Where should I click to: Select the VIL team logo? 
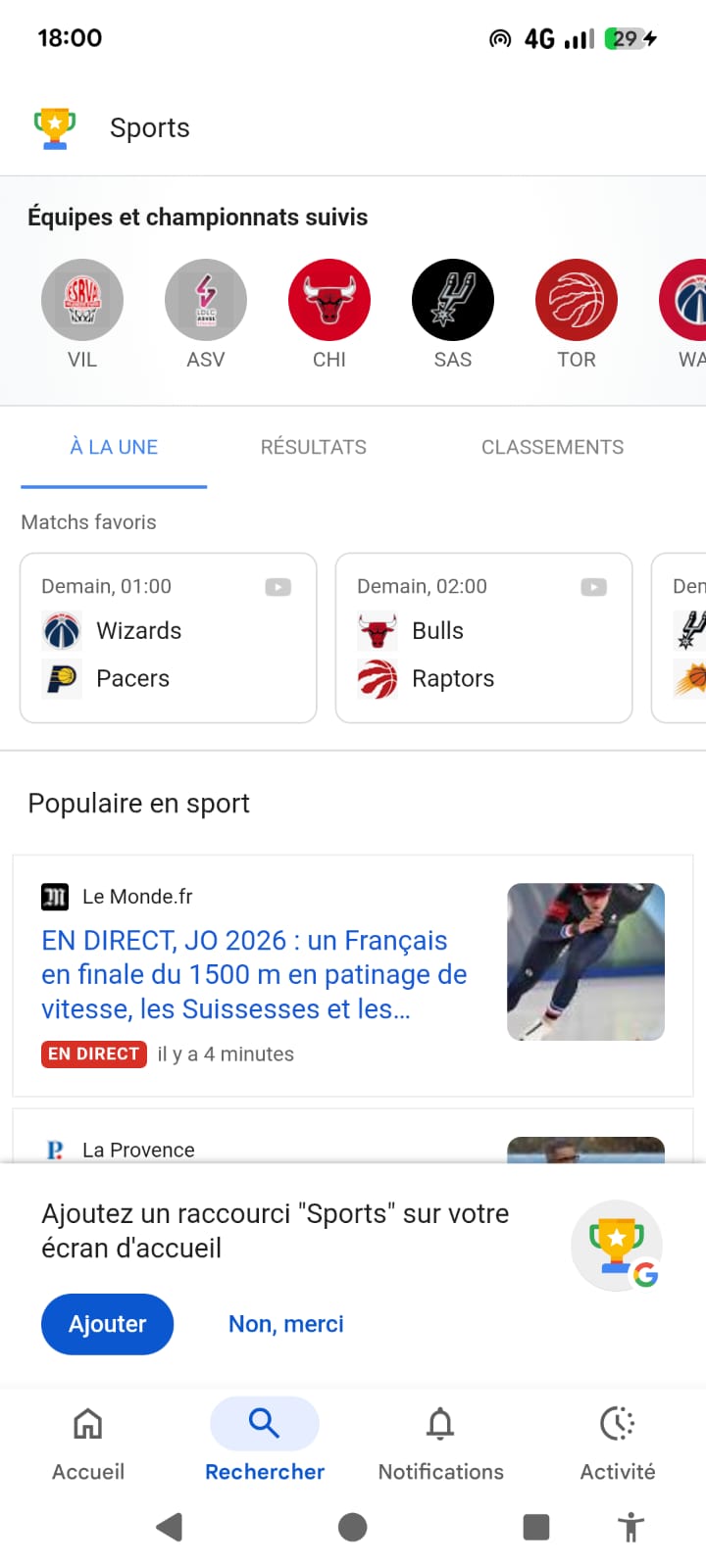(x=82, y=300)
